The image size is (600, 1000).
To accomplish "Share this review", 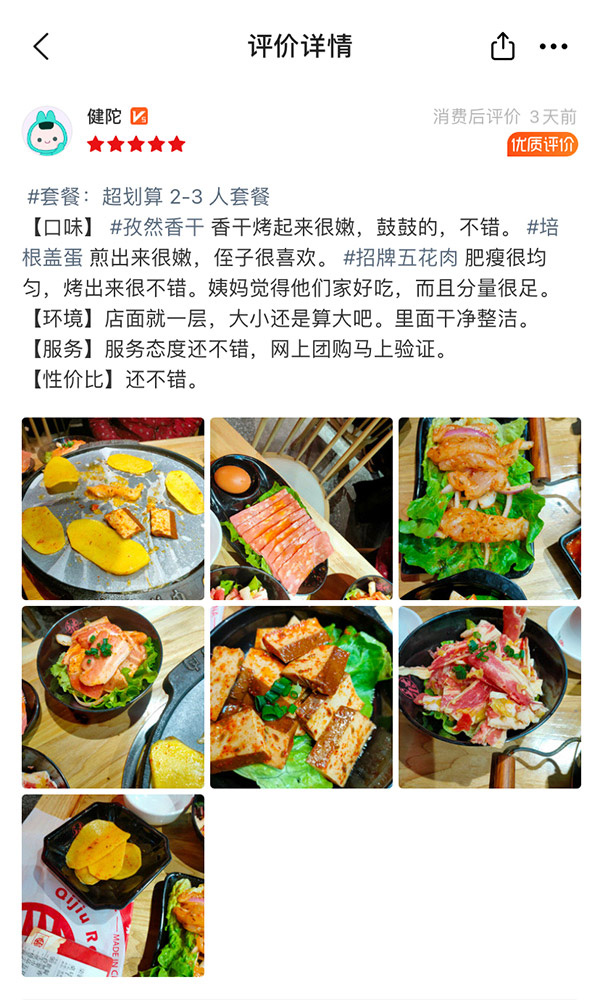I will pos(502,46).
